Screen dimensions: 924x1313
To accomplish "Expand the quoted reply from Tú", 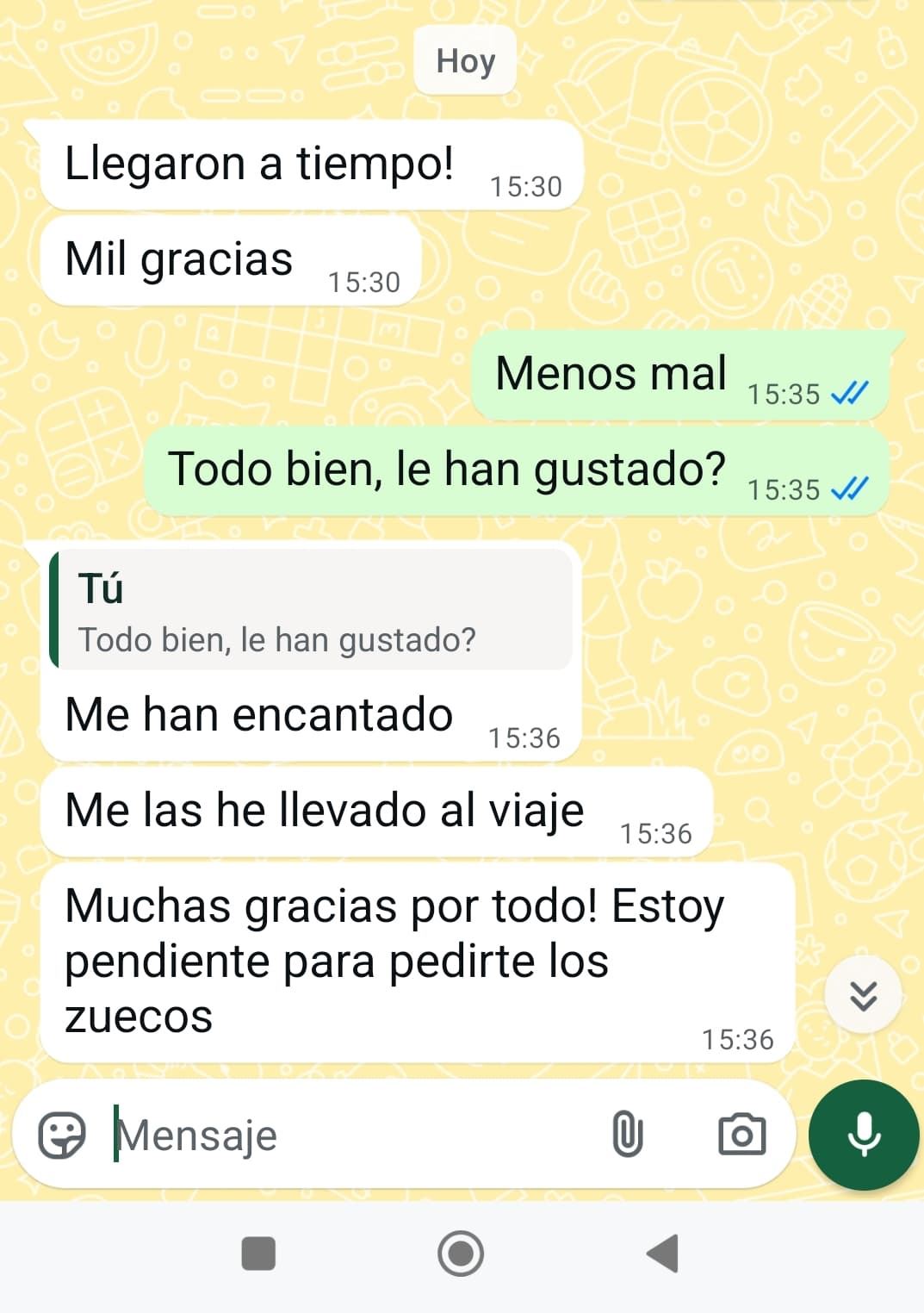I will click(314, 610).
